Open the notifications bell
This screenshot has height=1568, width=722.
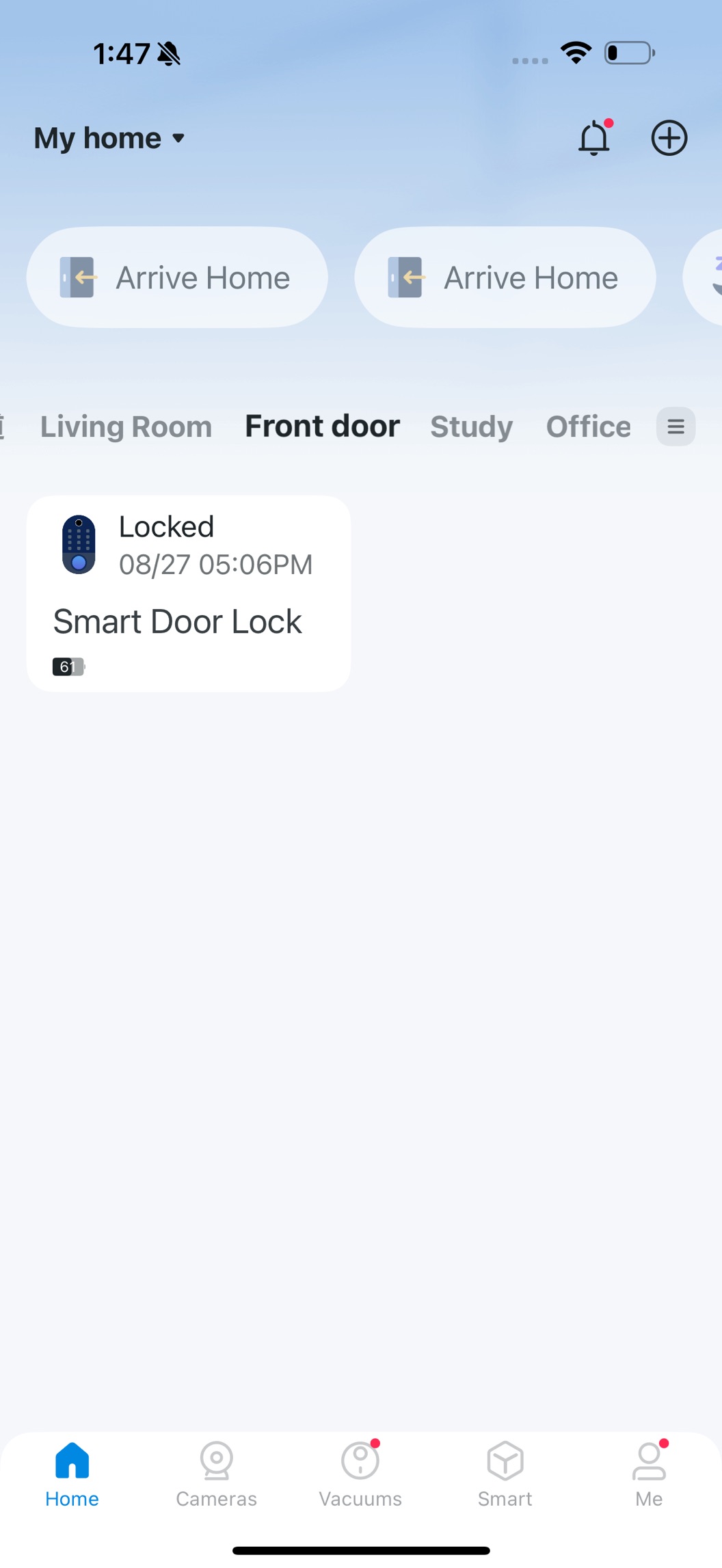[x=593, y=138]
